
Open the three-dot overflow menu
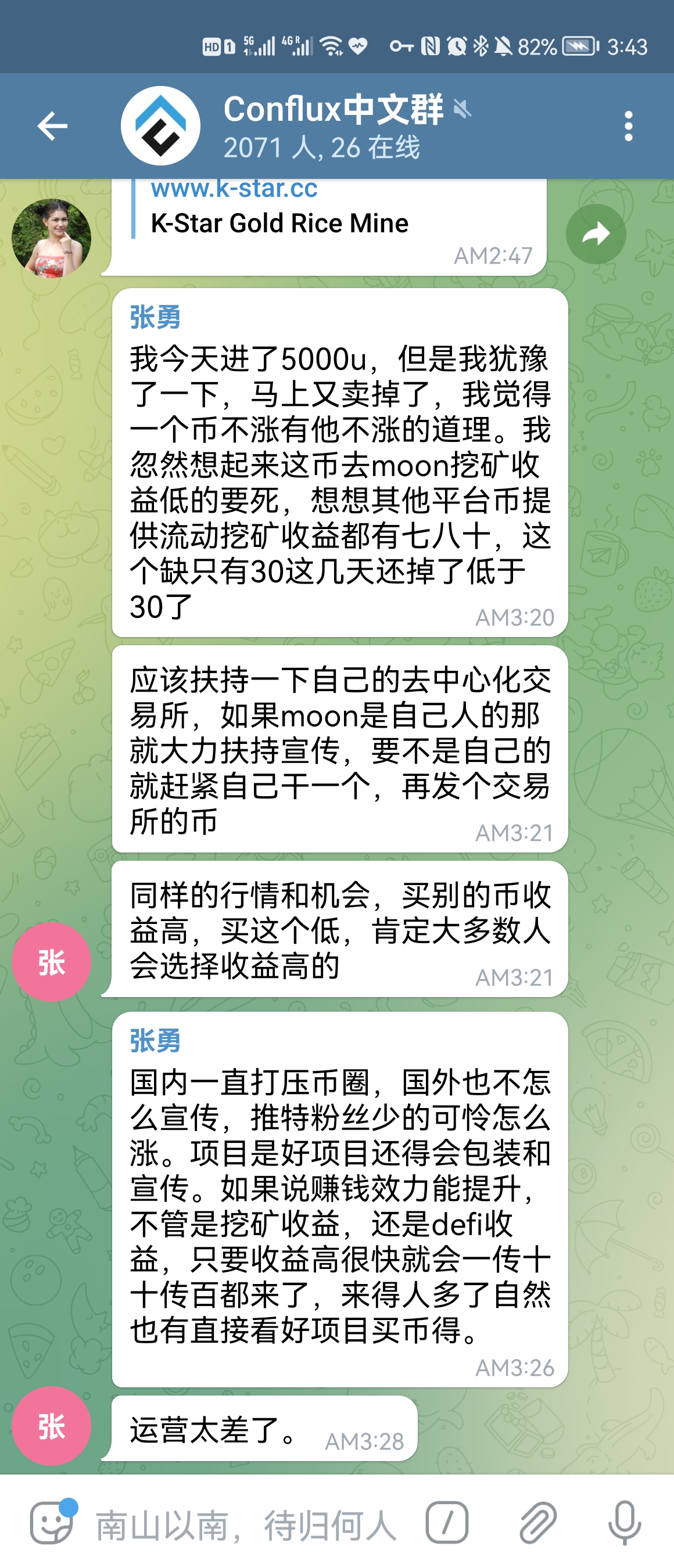pyautogui.click(x=628, y=126)
